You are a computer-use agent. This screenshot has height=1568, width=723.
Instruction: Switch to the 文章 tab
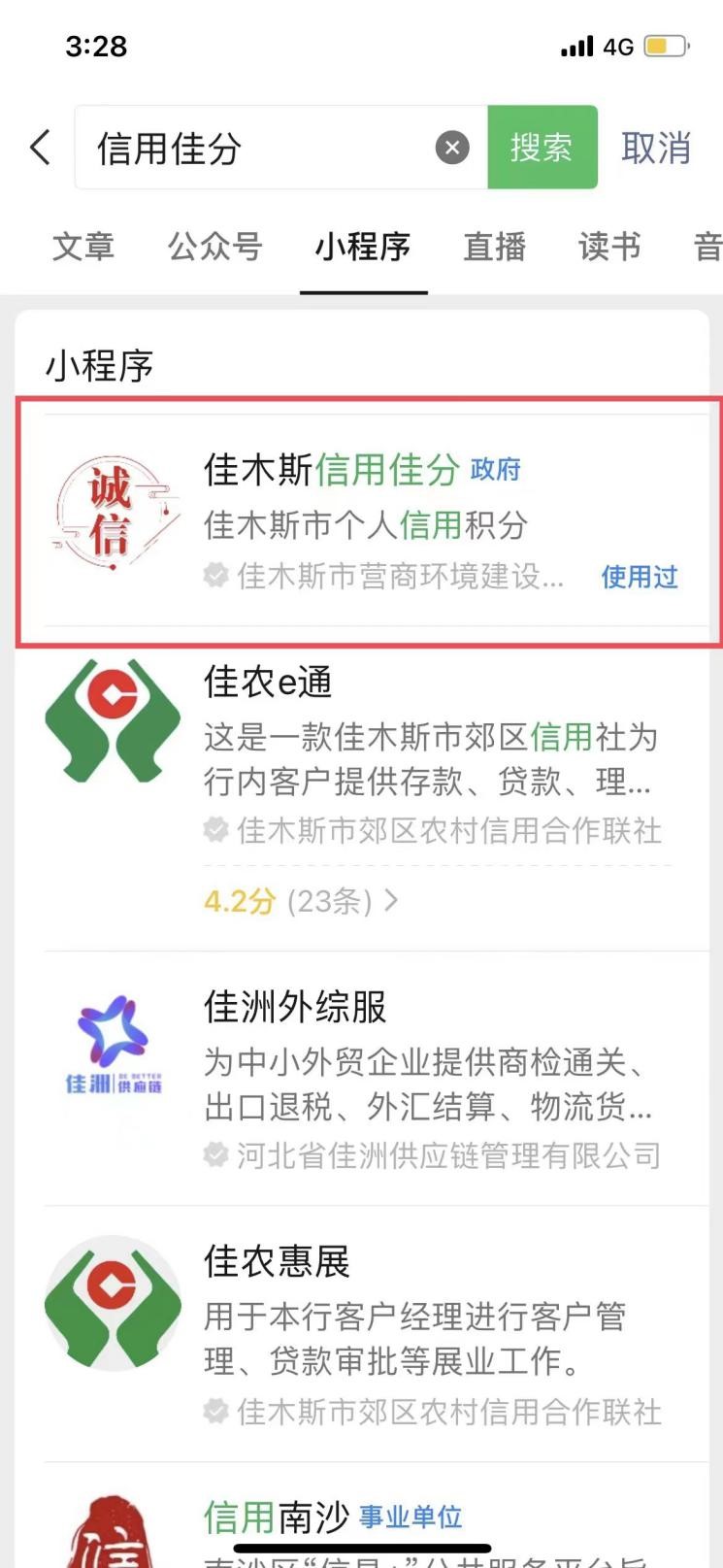83,247
